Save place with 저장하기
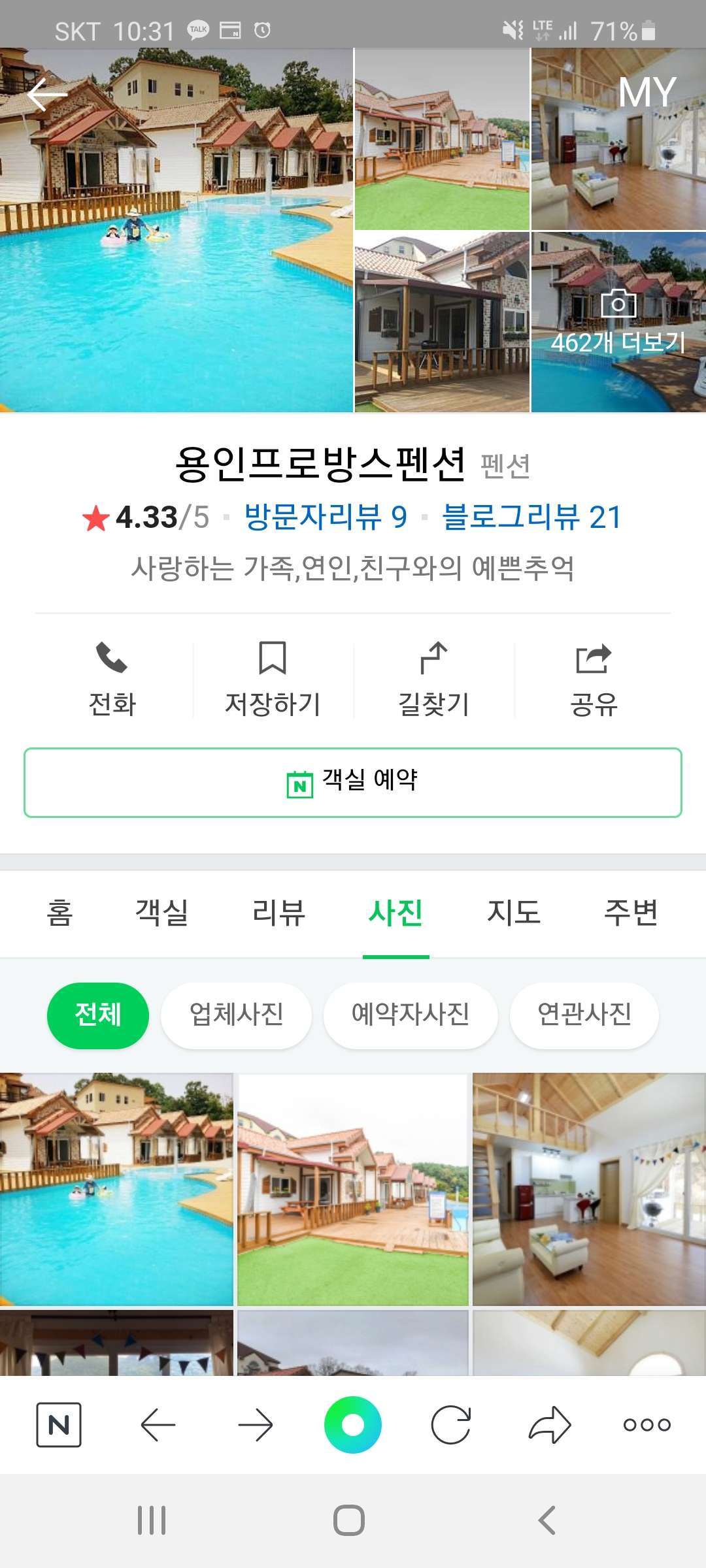 coord(273,679)
